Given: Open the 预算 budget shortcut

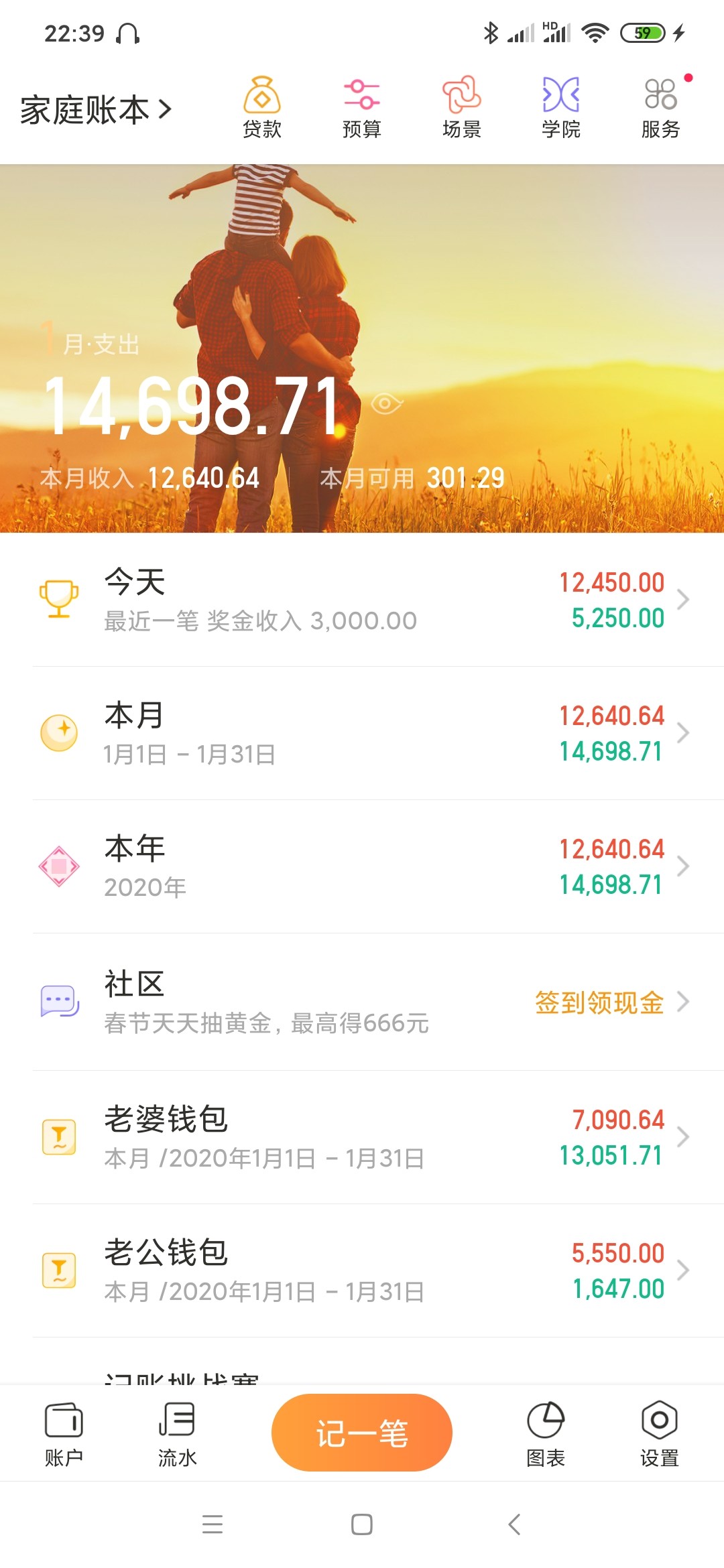Looking at the screenshot, I should pos(361,107).
